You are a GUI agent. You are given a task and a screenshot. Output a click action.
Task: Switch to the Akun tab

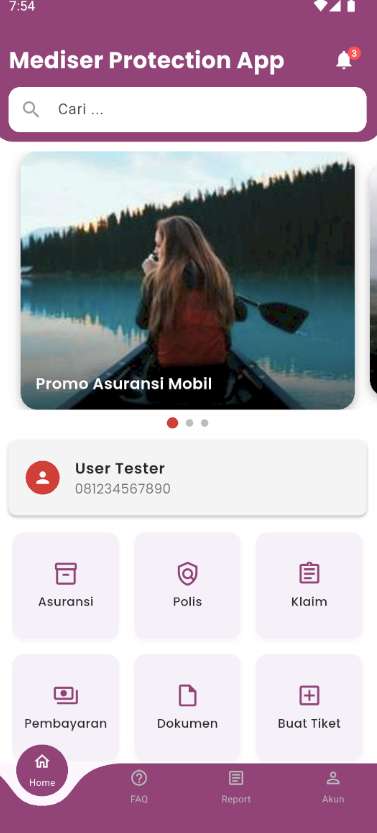pos(333,787)
